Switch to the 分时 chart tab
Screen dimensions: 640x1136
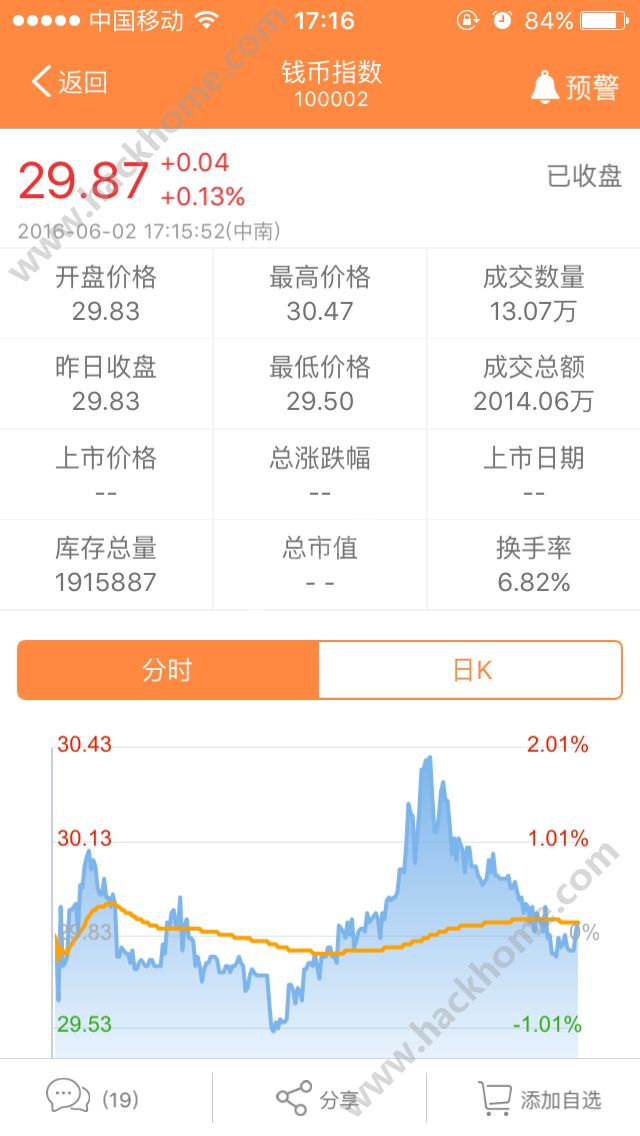[x=168, y=670]
